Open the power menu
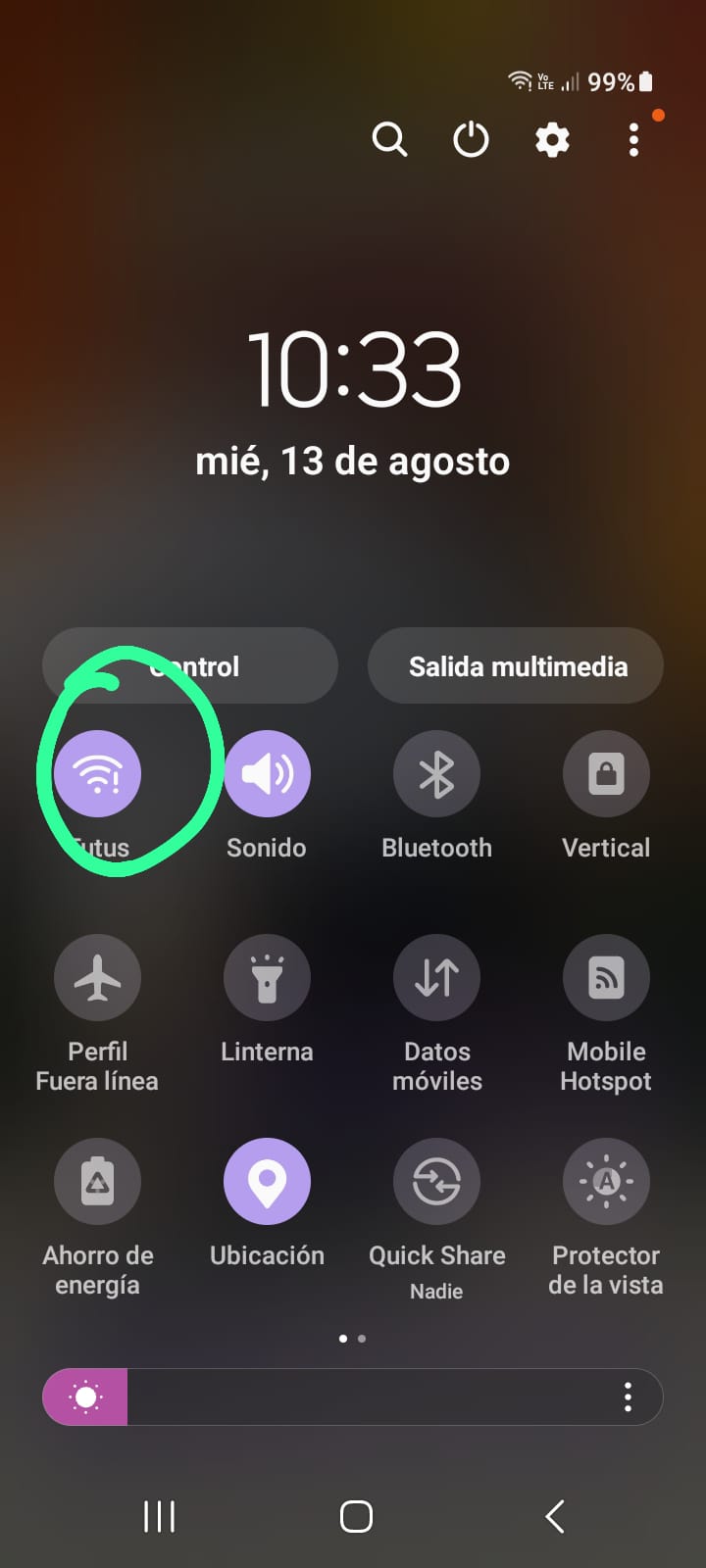Screen dimensions: 706x1568 tap(471, 139)
